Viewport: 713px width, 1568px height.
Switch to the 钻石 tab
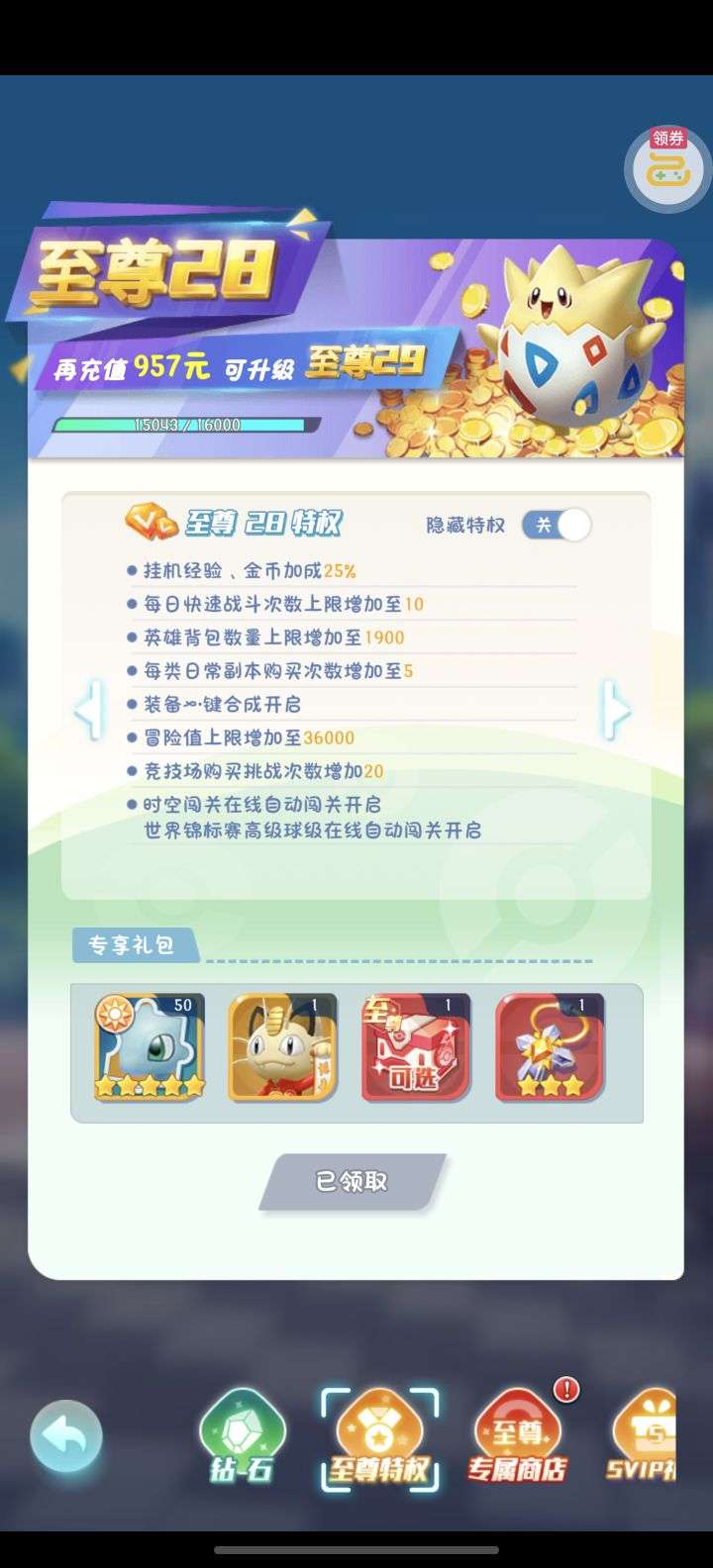[x=242, y=1440]
